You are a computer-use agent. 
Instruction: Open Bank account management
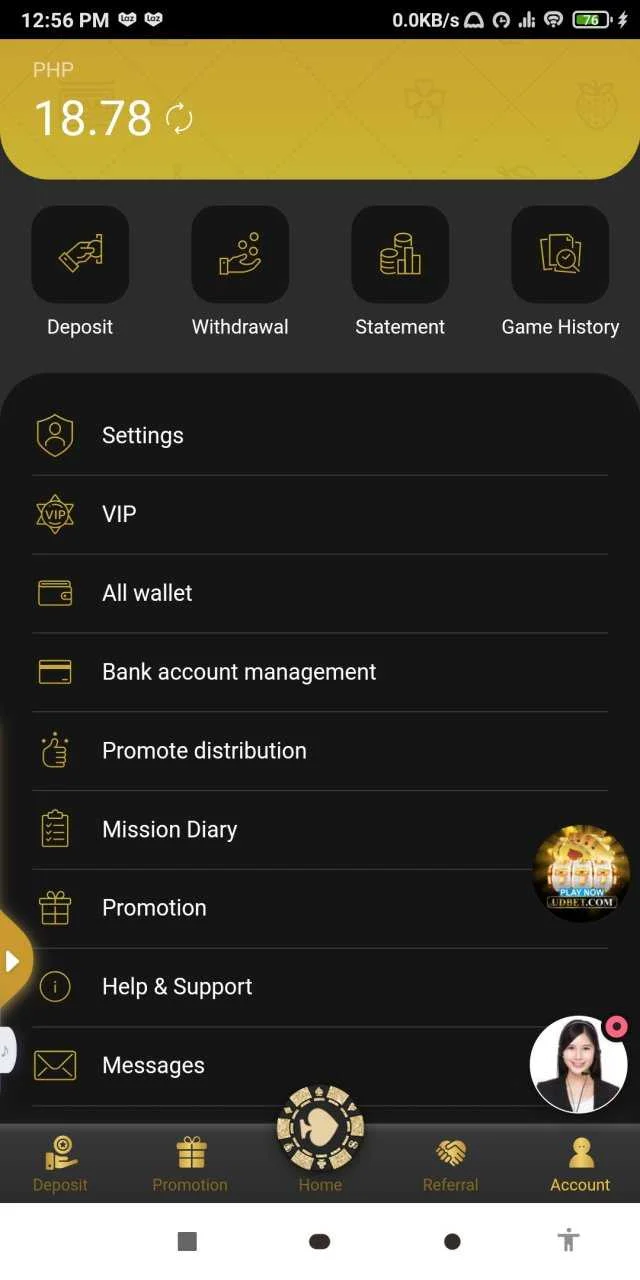[x=320, y=672]
